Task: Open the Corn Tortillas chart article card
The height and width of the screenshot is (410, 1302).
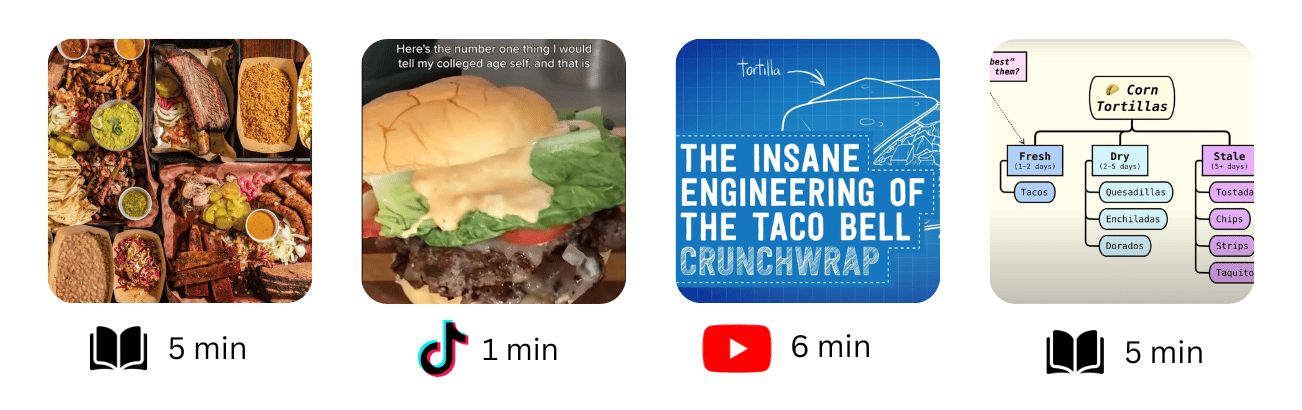Action: coord(1121,171)
